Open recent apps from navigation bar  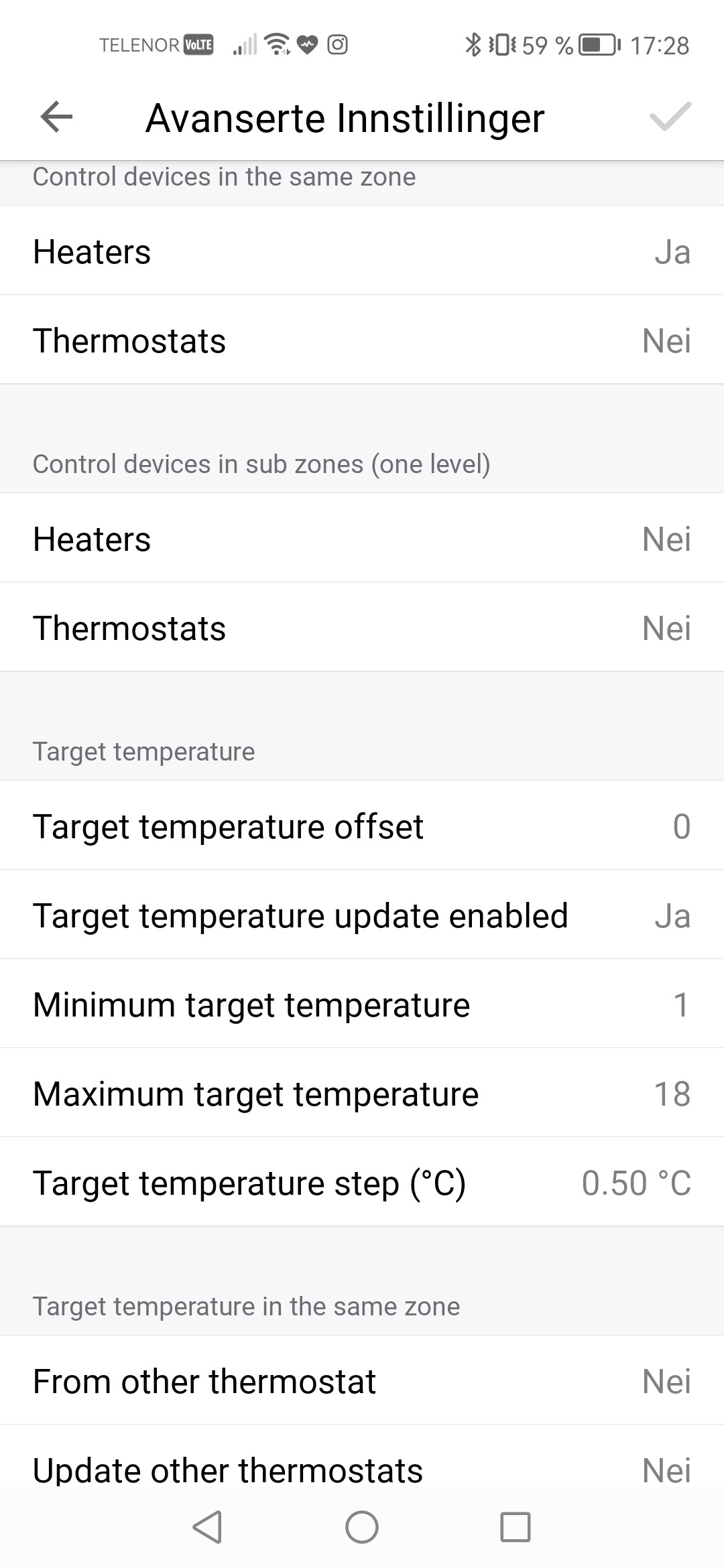(515, 1527)
